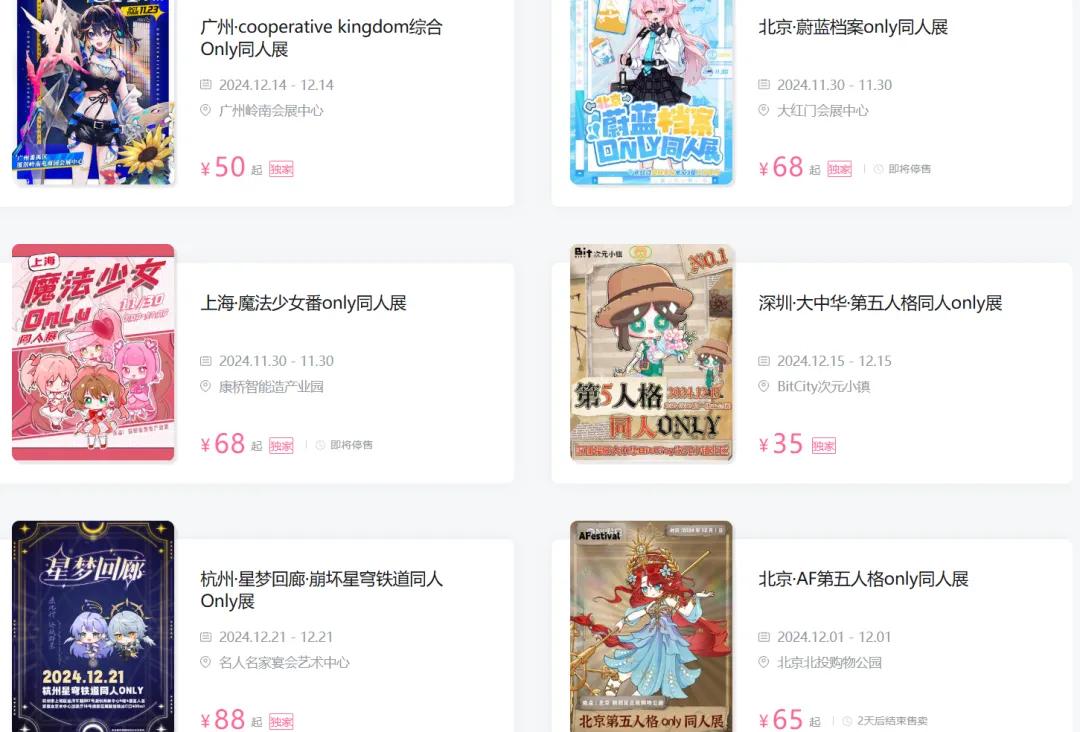Open the 广州·cooperative kingdom综合Only同人展 card

pos(321,38)
